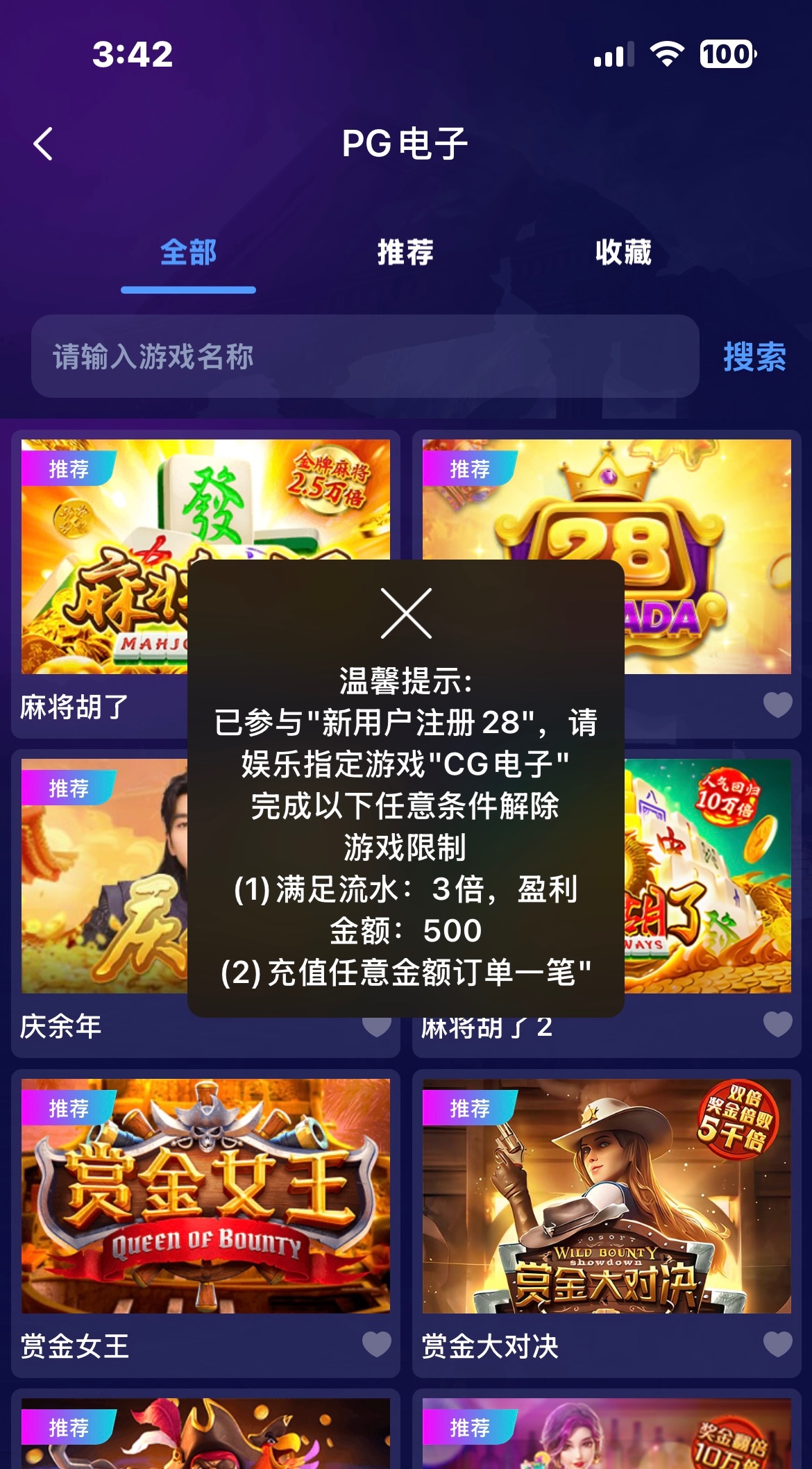Switch to the 收藏 tab
This screenshot has height=1469, width=812.
coord(623,253)
